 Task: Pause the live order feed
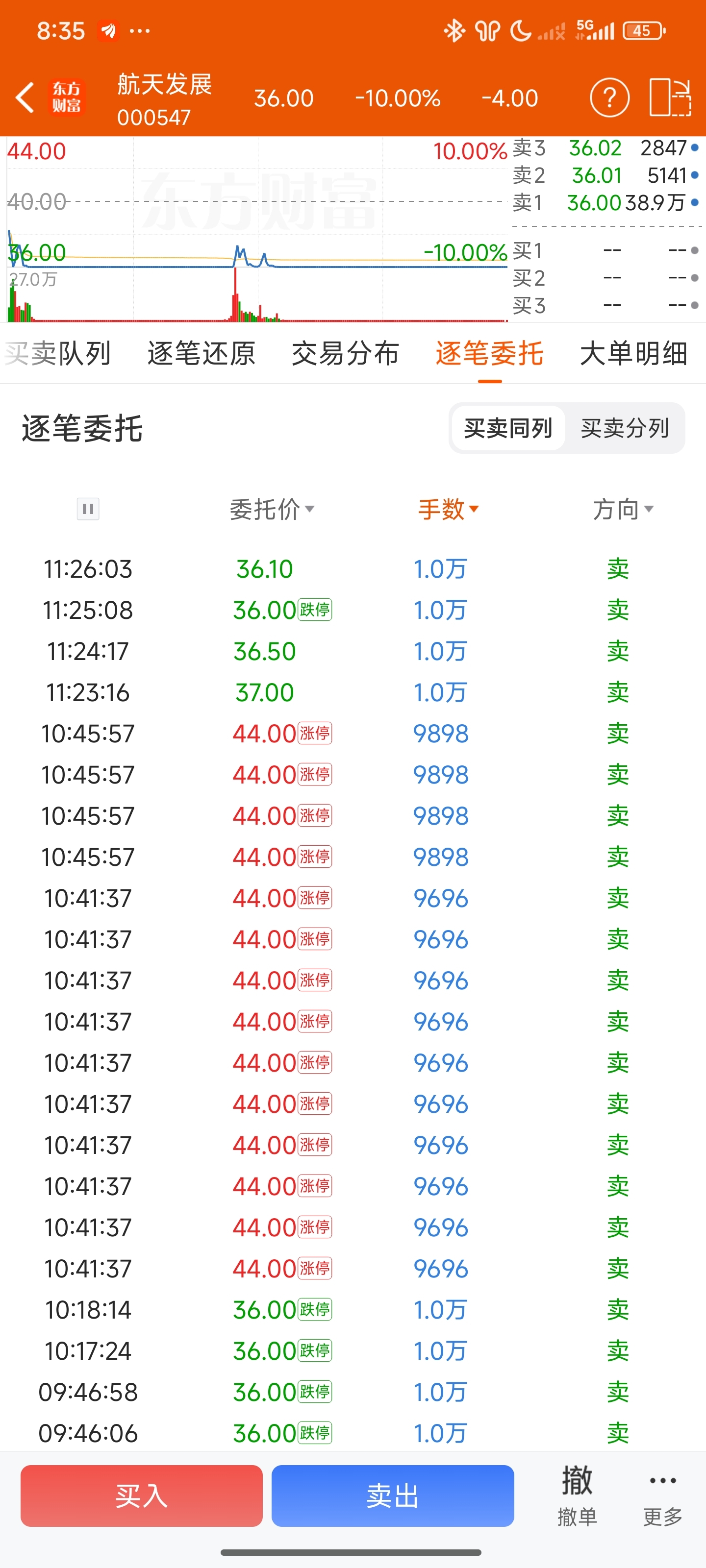tap(88, 509)
